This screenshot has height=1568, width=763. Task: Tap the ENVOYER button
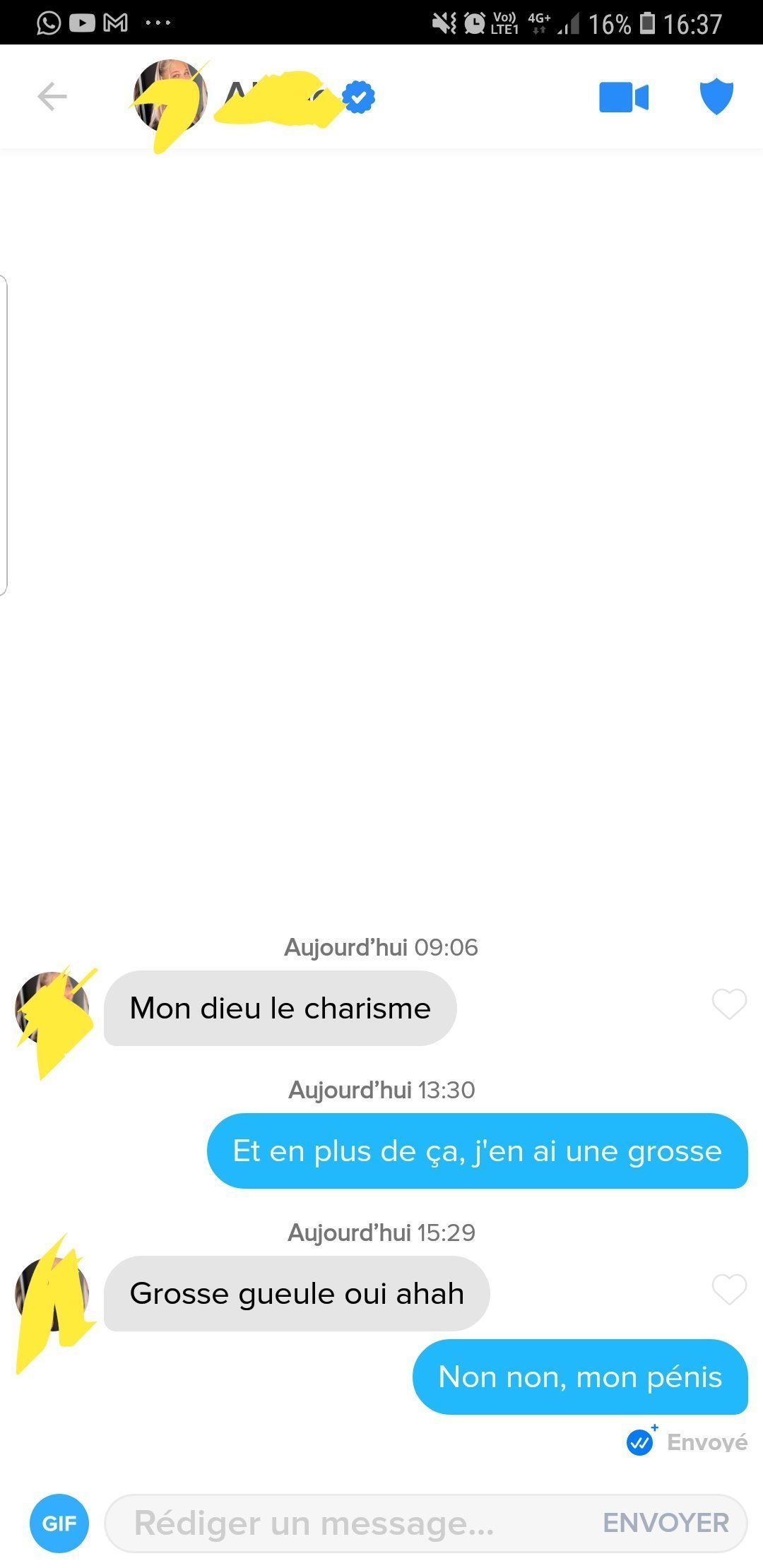point(666,1523)
